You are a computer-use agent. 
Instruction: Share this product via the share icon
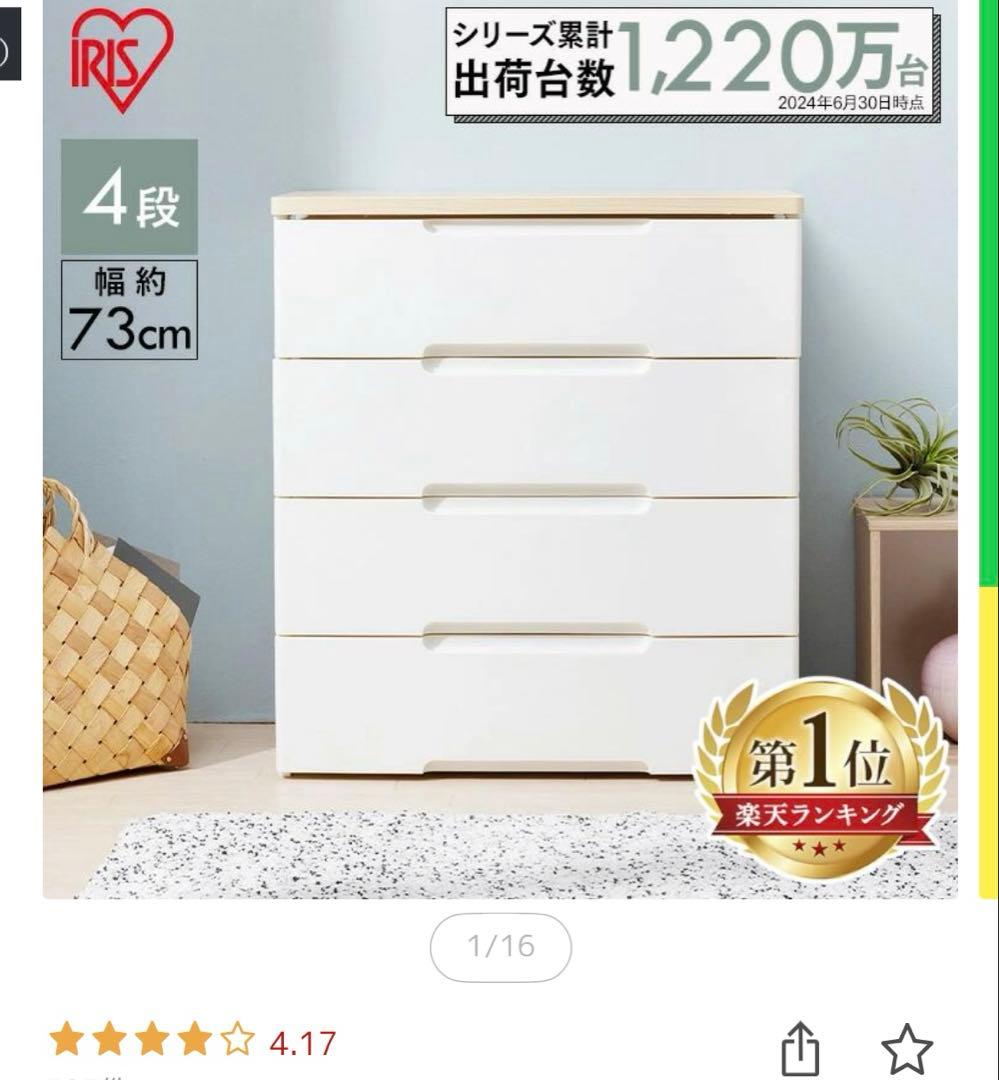(x=799, y=1050)
